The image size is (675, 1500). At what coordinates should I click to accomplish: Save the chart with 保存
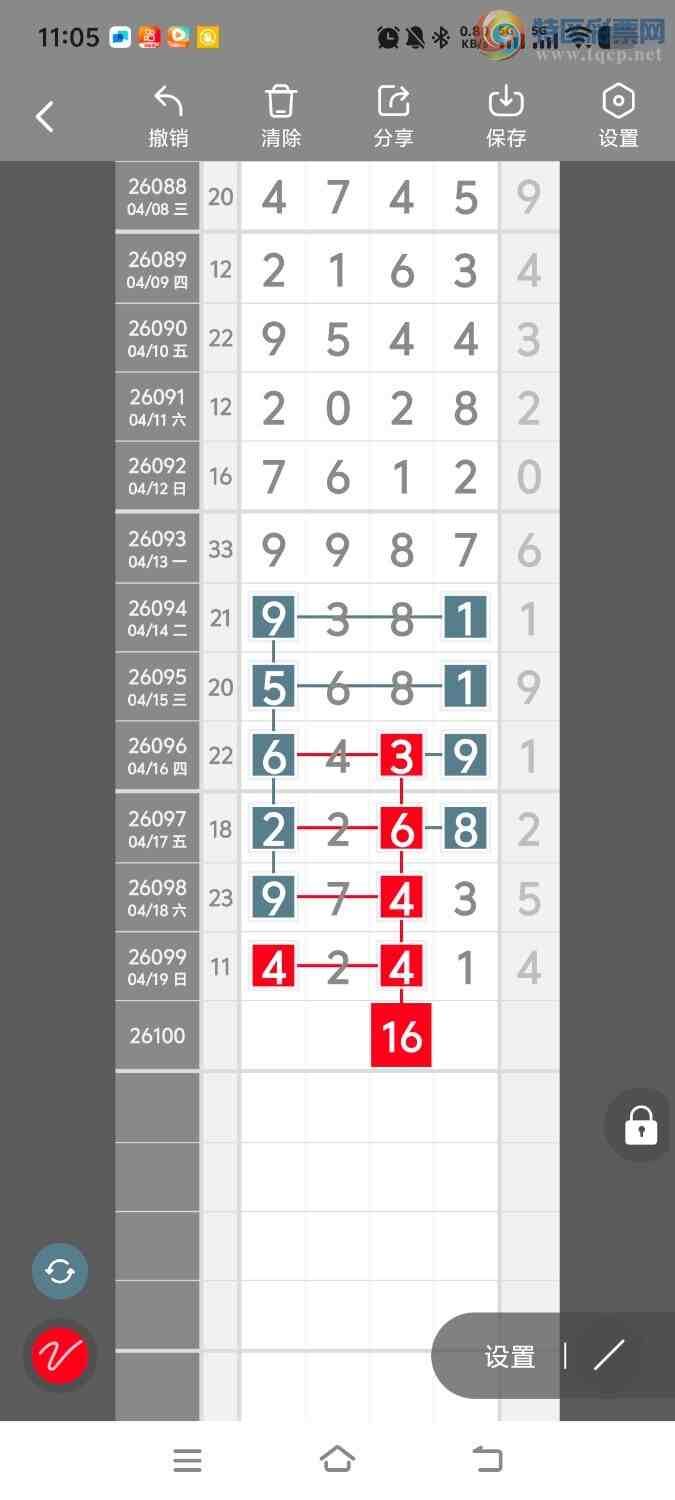[506, 117]
